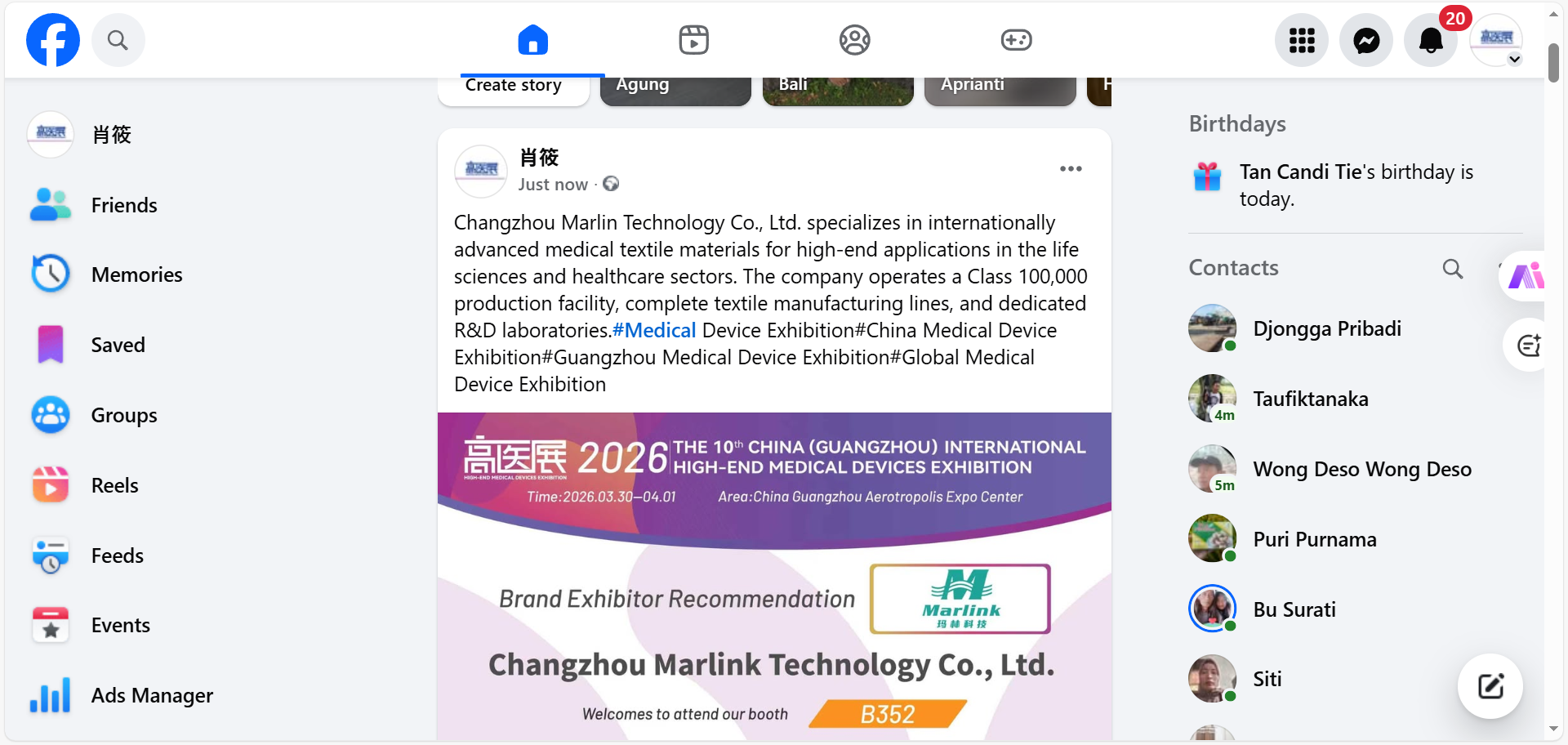The width and height of the screenshot is (1568, 745).
Task: Launch Ads Manager
Action: coord(152,695)
